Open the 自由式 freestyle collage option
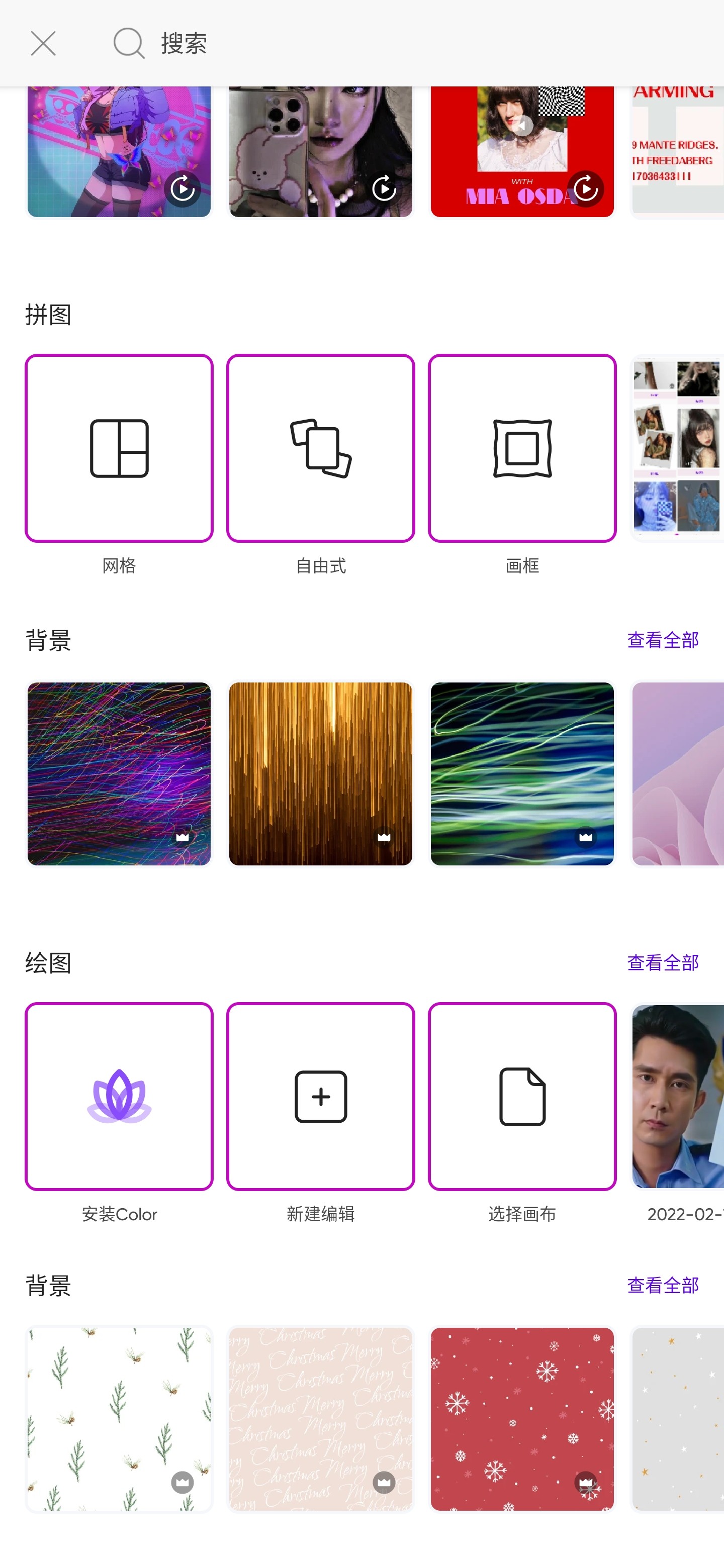 (320, 448)
